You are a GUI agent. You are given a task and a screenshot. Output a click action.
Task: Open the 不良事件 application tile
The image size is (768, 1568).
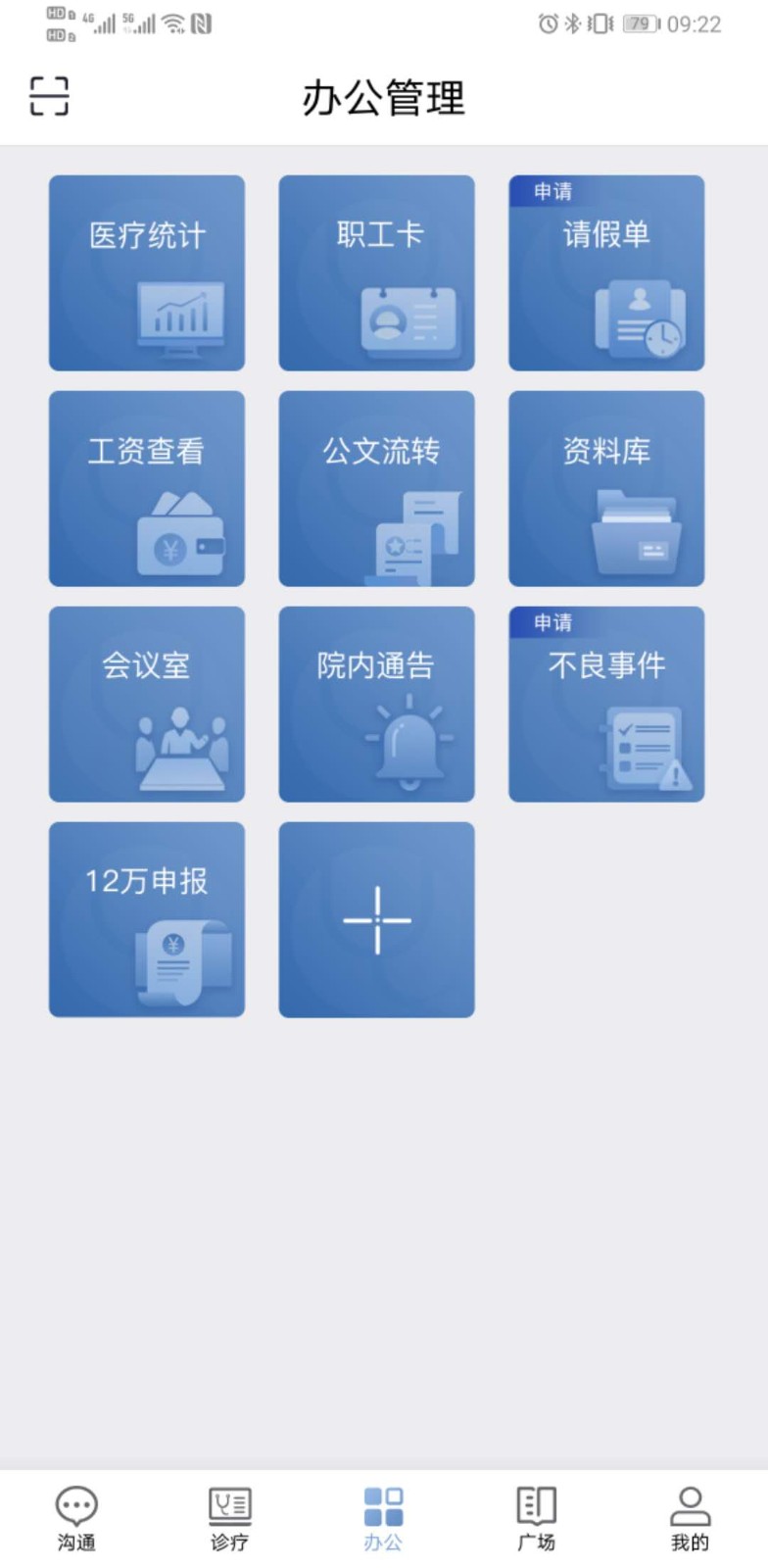click(x=606, y=704)
